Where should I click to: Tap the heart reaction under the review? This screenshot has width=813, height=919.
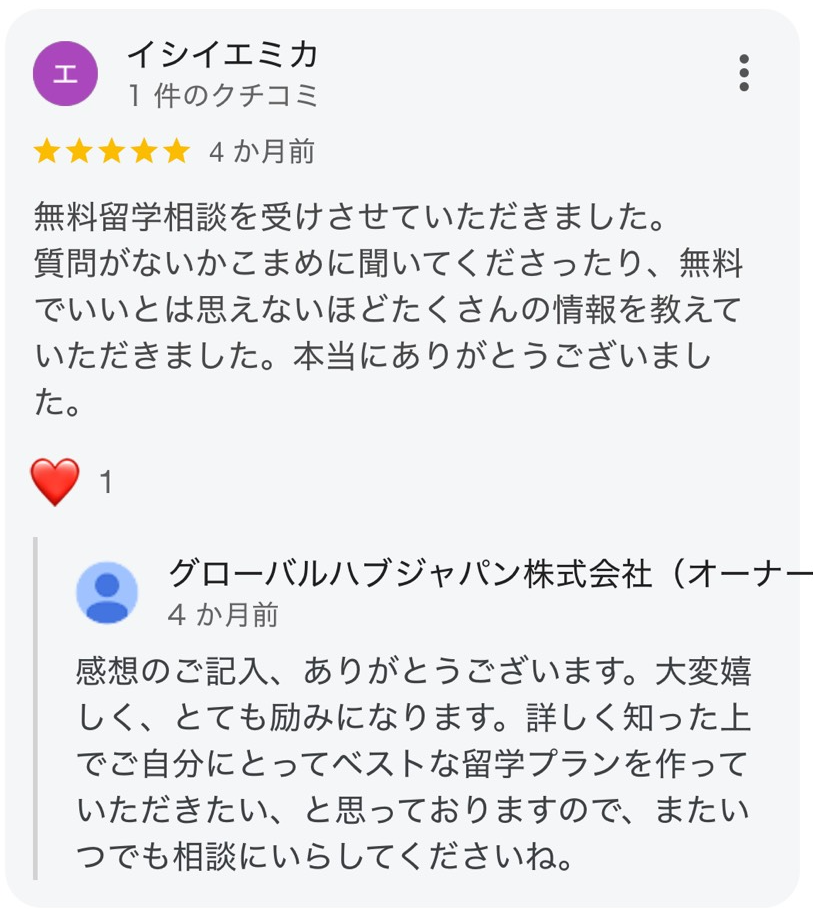click(x=55, y=482)
